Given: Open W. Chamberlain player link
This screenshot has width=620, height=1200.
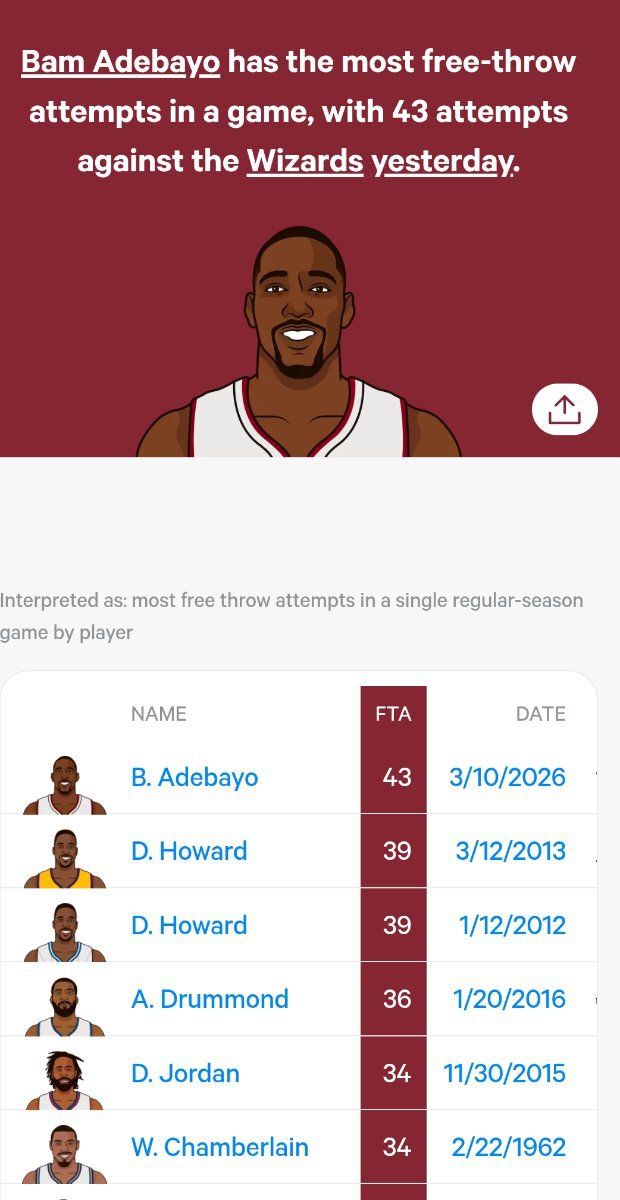Looking at the screenshot, I should coord(219,1147).
